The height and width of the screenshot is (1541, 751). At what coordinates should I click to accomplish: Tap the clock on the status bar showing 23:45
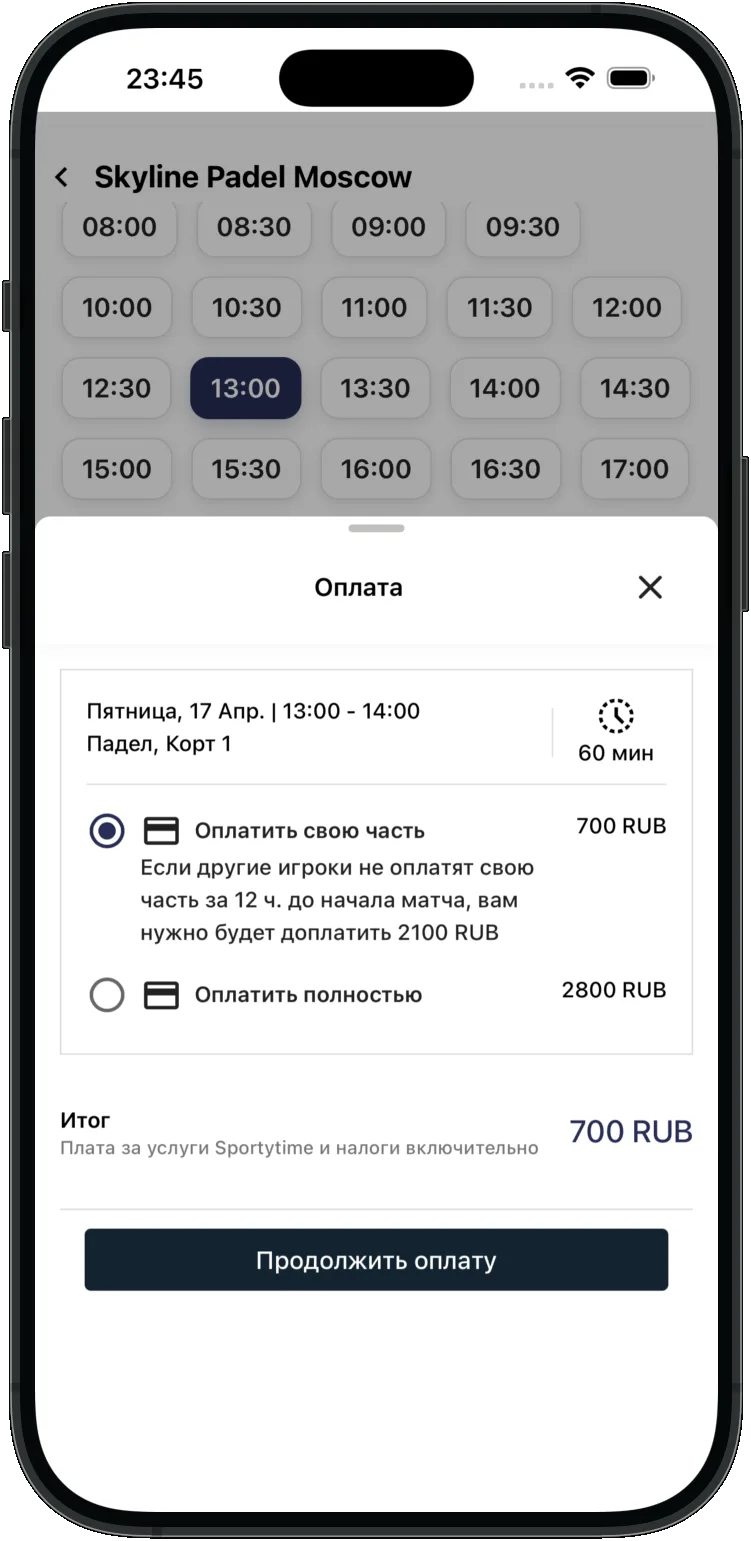(166, 77)
